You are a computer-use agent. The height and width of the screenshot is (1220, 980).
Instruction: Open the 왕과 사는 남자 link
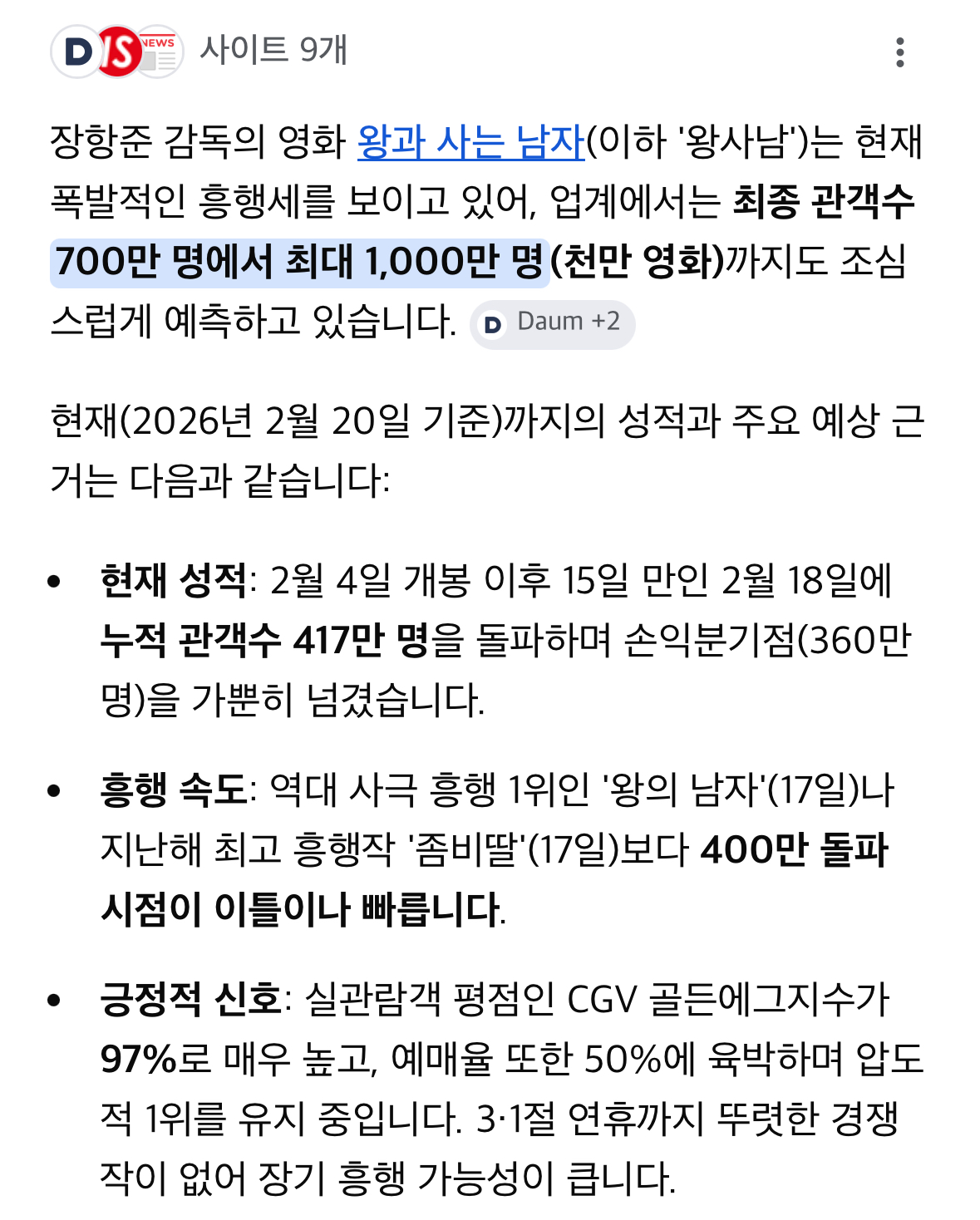pos(470,141)
